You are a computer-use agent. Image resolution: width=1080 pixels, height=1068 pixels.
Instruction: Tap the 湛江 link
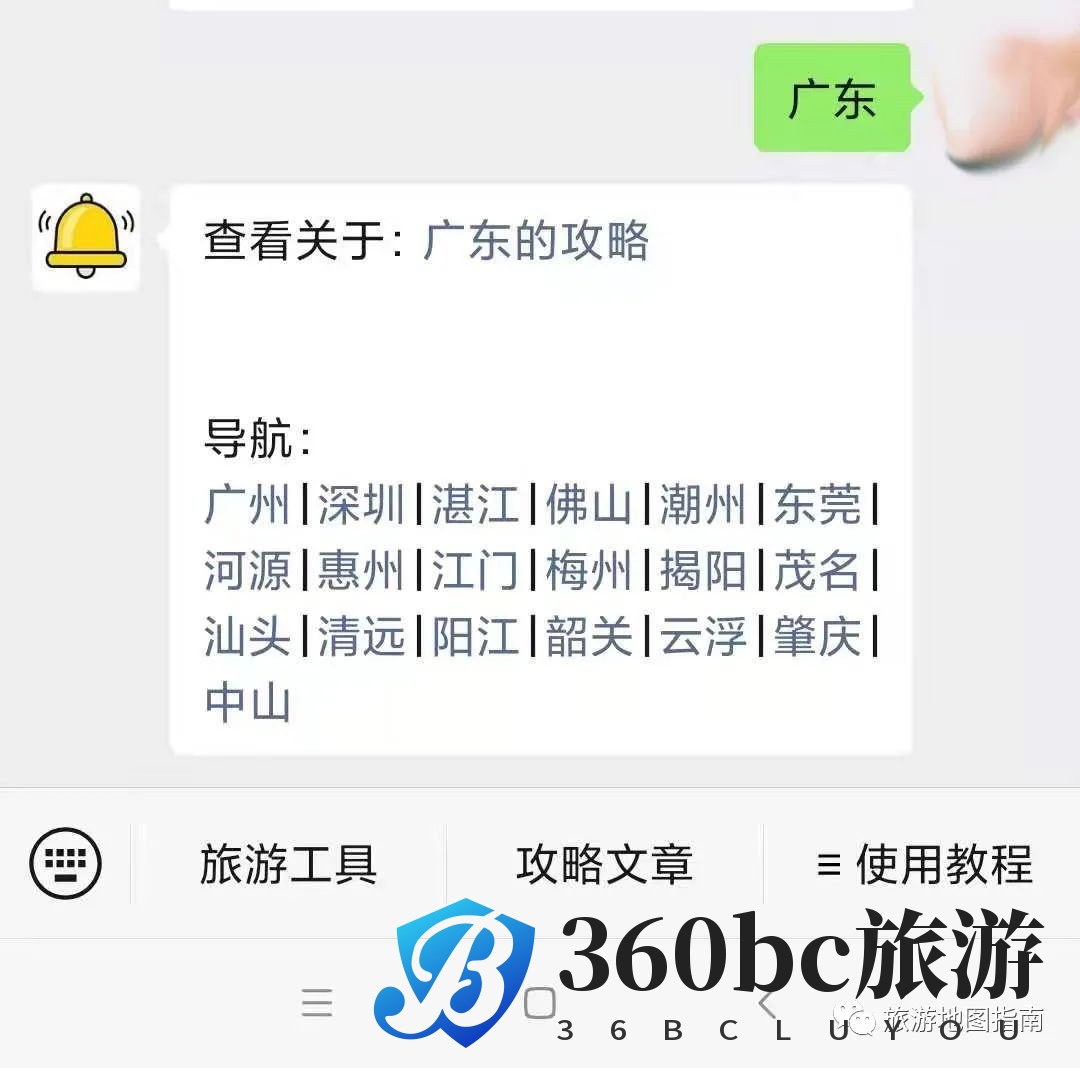pyautogui.click(x=475, y=504)
